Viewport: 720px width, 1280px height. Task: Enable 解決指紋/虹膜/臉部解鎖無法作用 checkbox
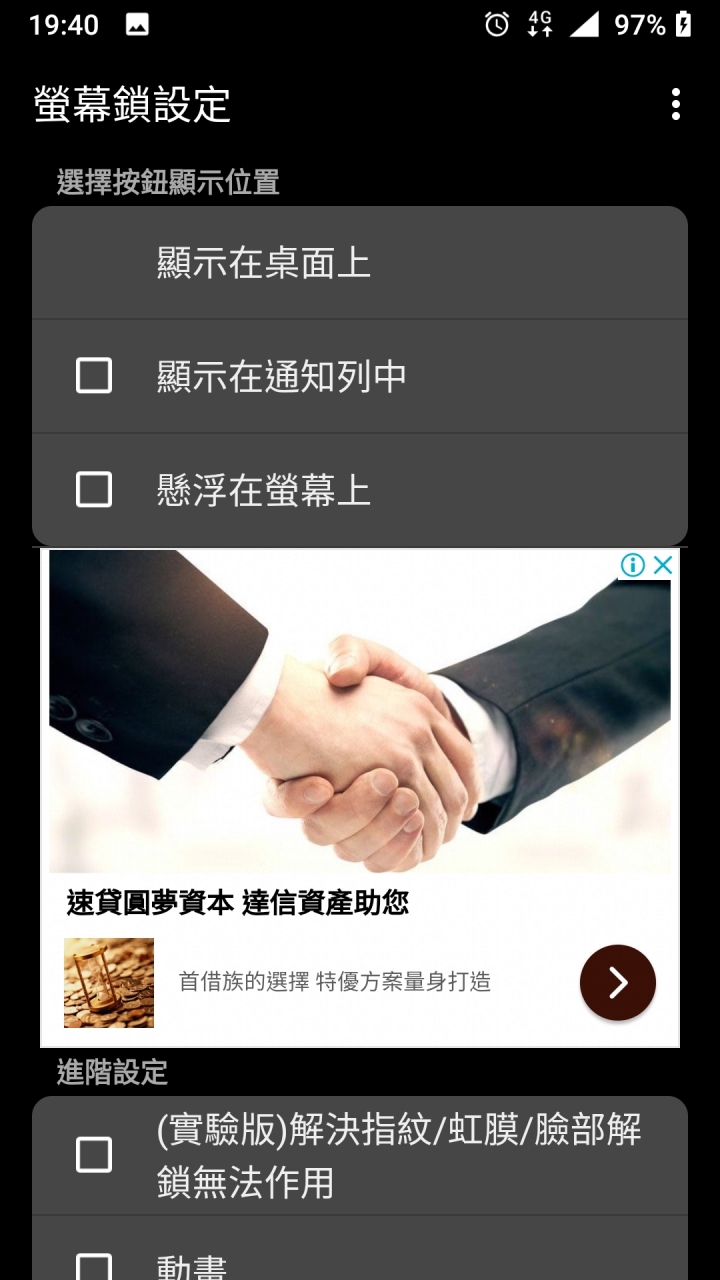pyautogui.click(x=94, y=1155)
